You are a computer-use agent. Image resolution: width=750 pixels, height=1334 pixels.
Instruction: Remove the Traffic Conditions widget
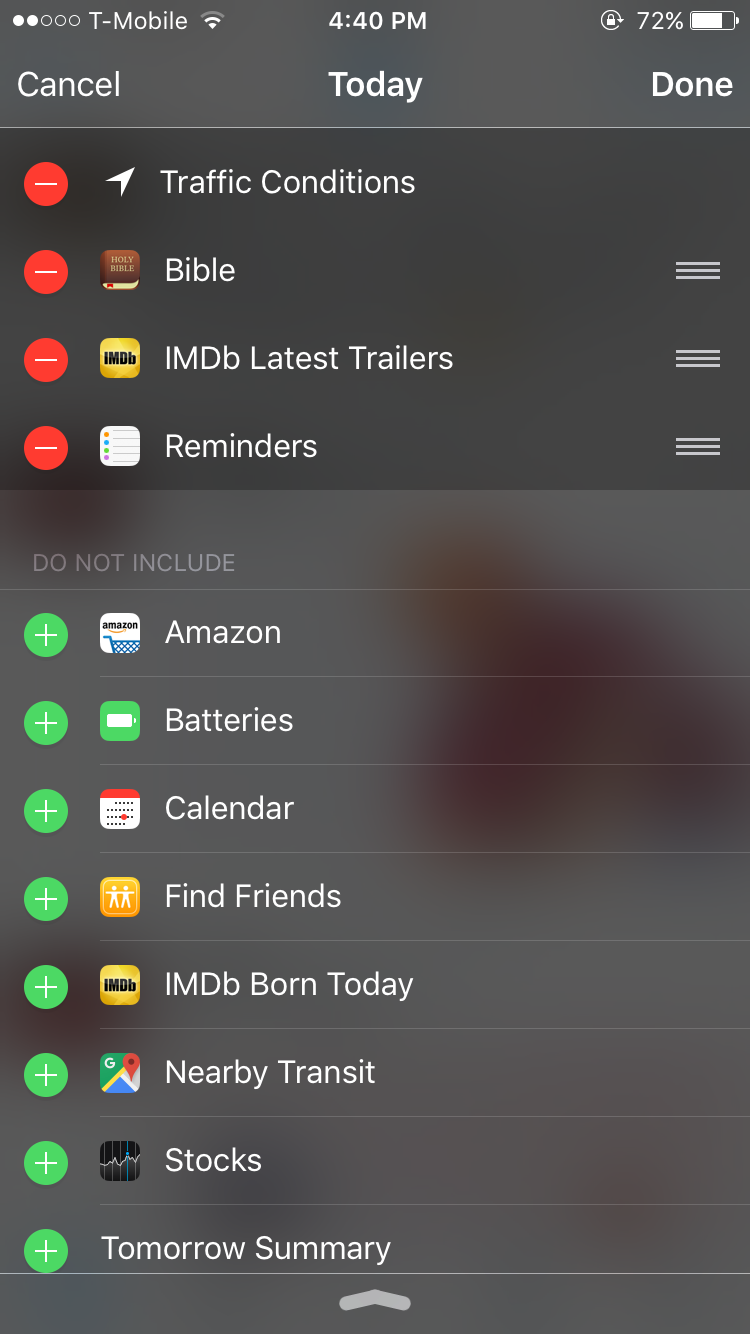46,183
